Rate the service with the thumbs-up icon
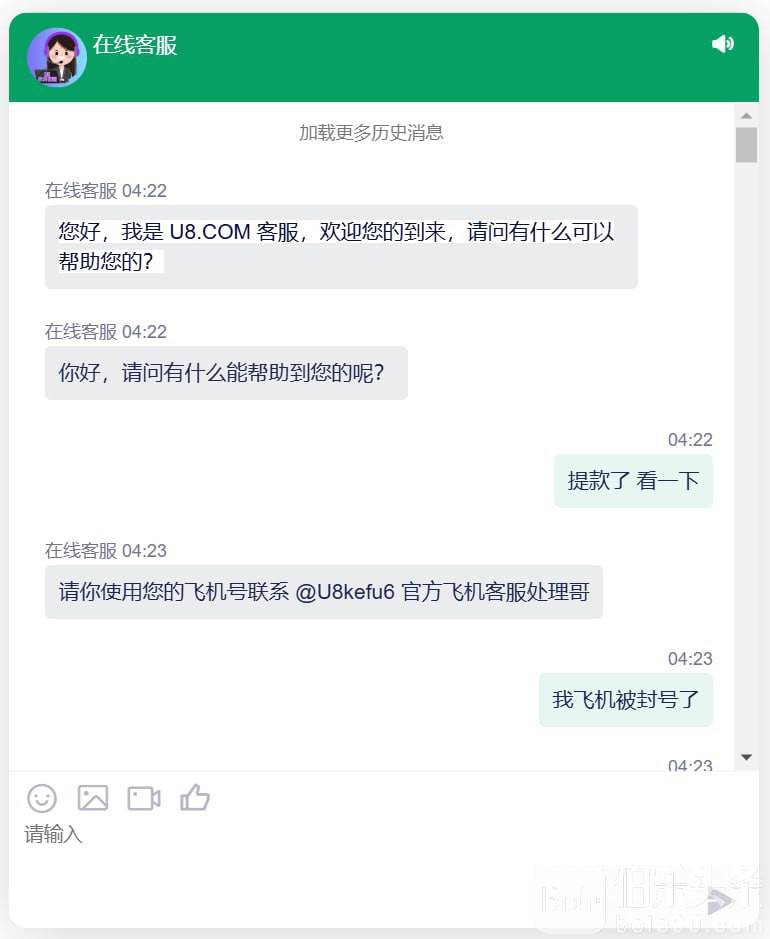Viewport: 770px width, 939px height. 195,797
